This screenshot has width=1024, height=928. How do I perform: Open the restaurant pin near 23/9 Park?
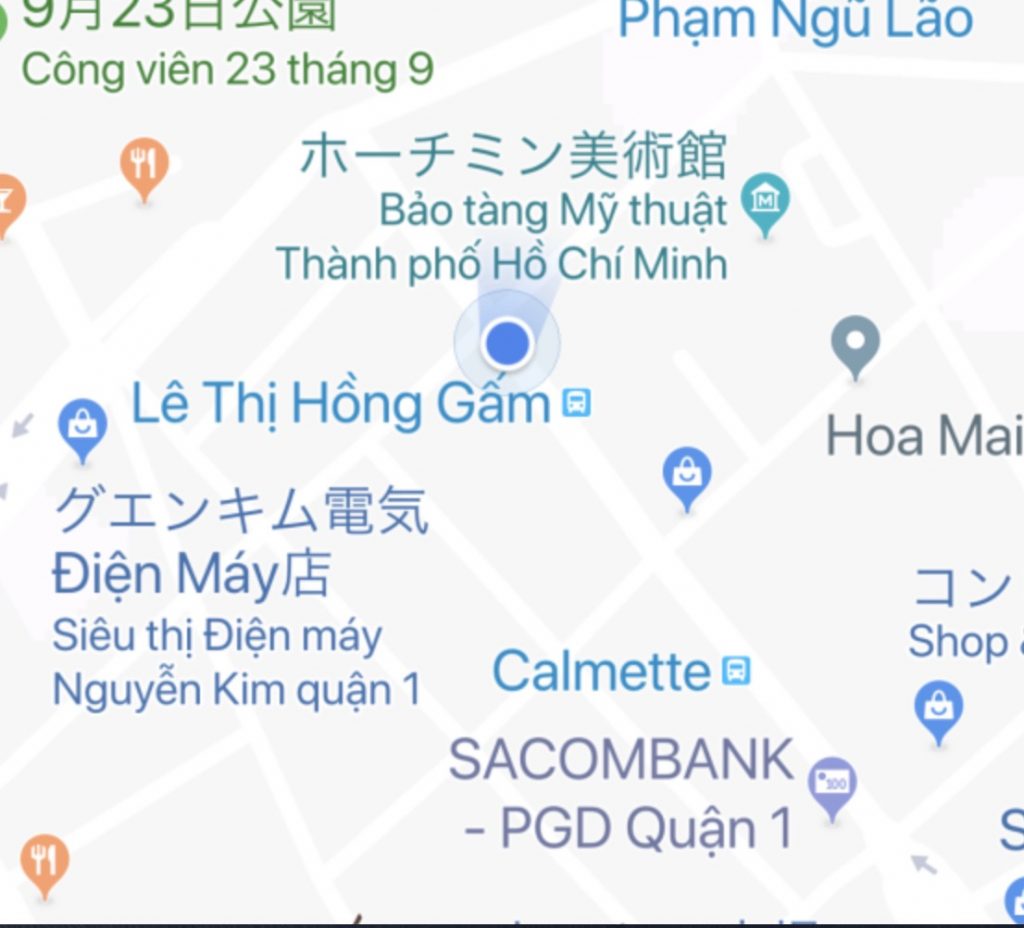tap(145, 163)
